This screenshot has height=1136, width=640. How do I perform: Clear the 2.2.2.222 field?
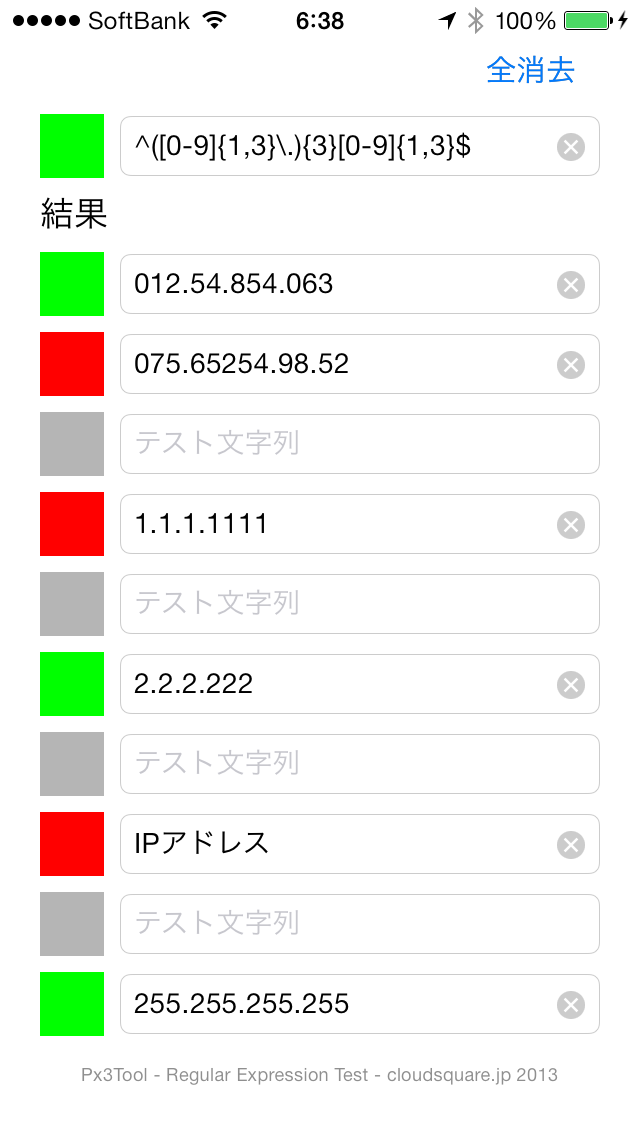[570, 685]
